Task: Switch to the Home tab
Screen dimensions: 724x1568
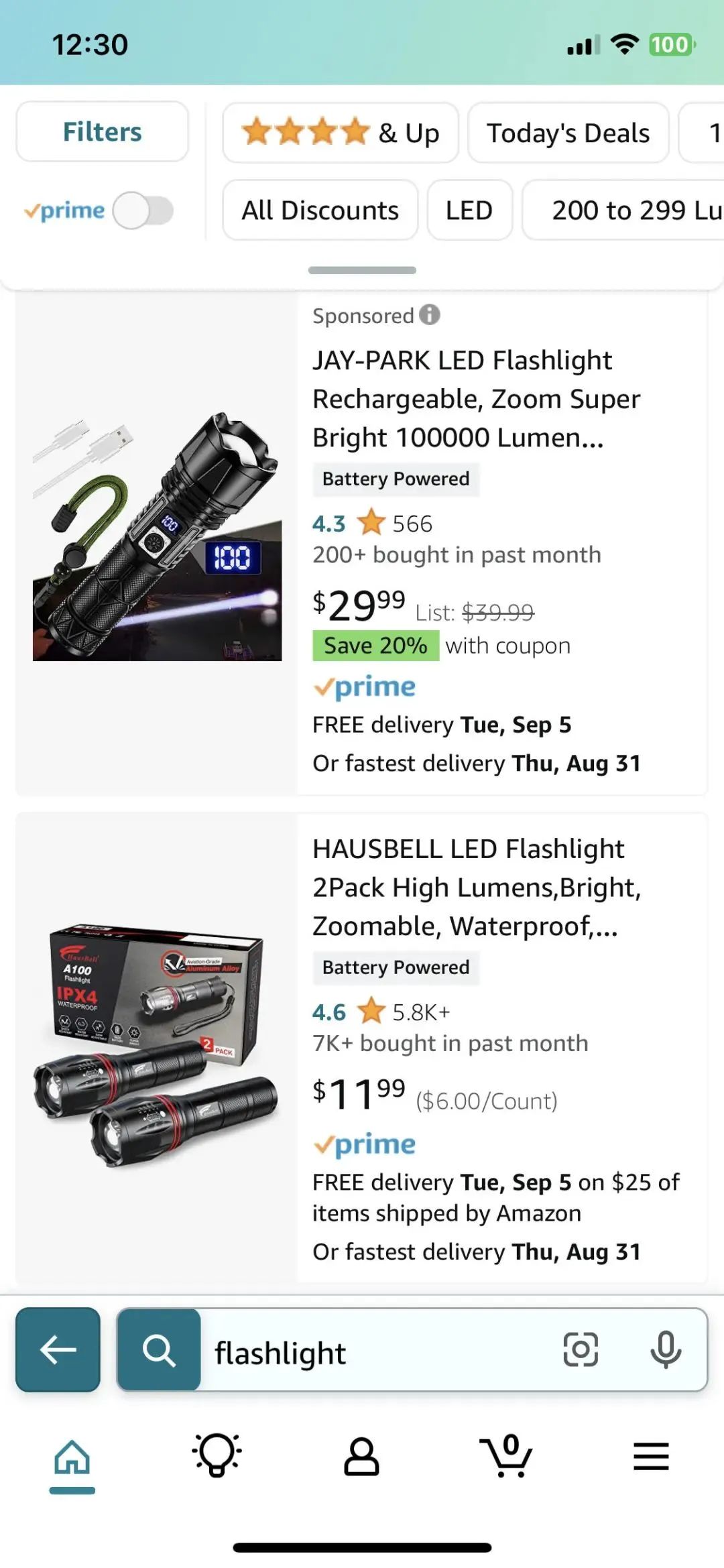Action: [x=72, y=1457]
